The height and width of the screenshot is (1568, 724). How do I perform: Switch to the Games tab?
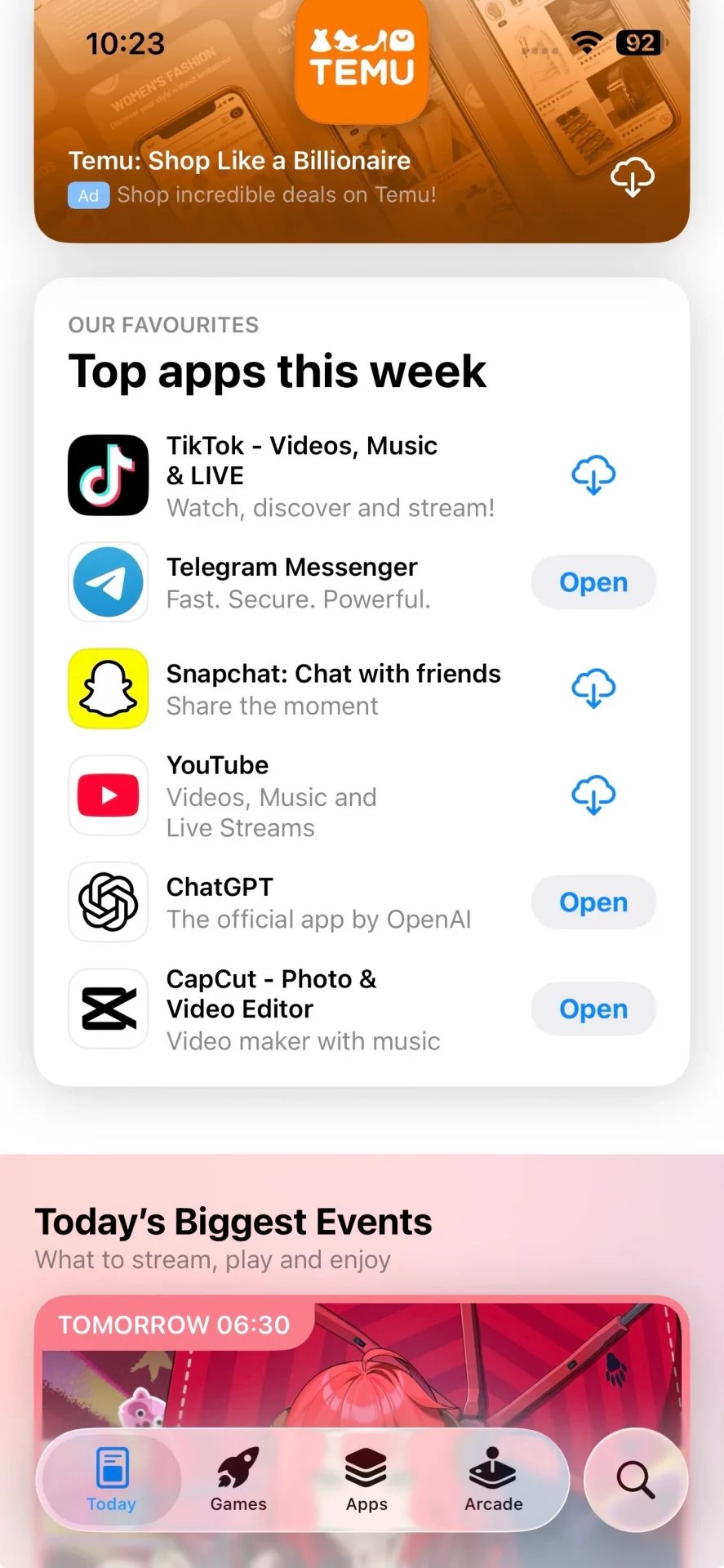(x=238, y=1480)
